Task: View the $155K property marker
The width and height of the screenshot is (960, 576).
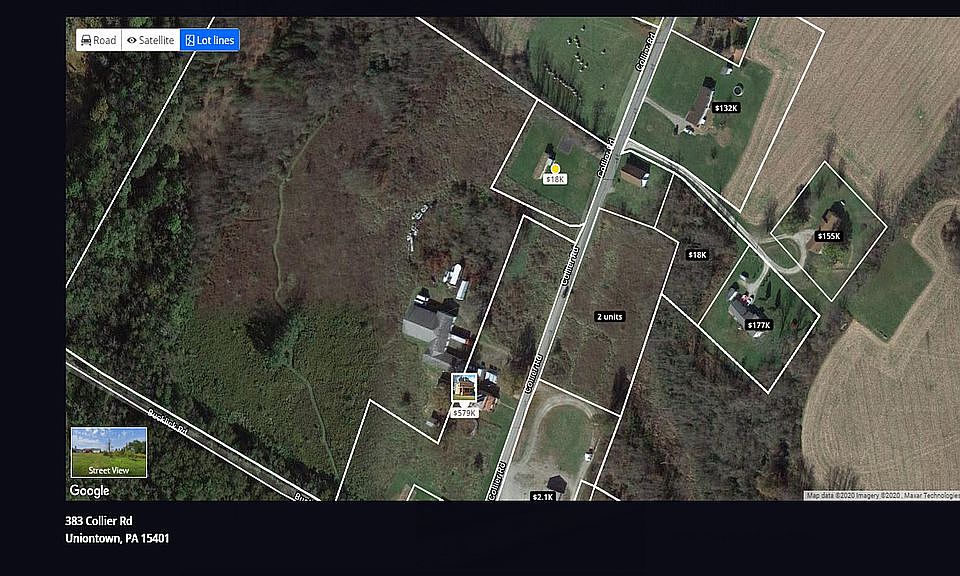Action: pos(829,236)
